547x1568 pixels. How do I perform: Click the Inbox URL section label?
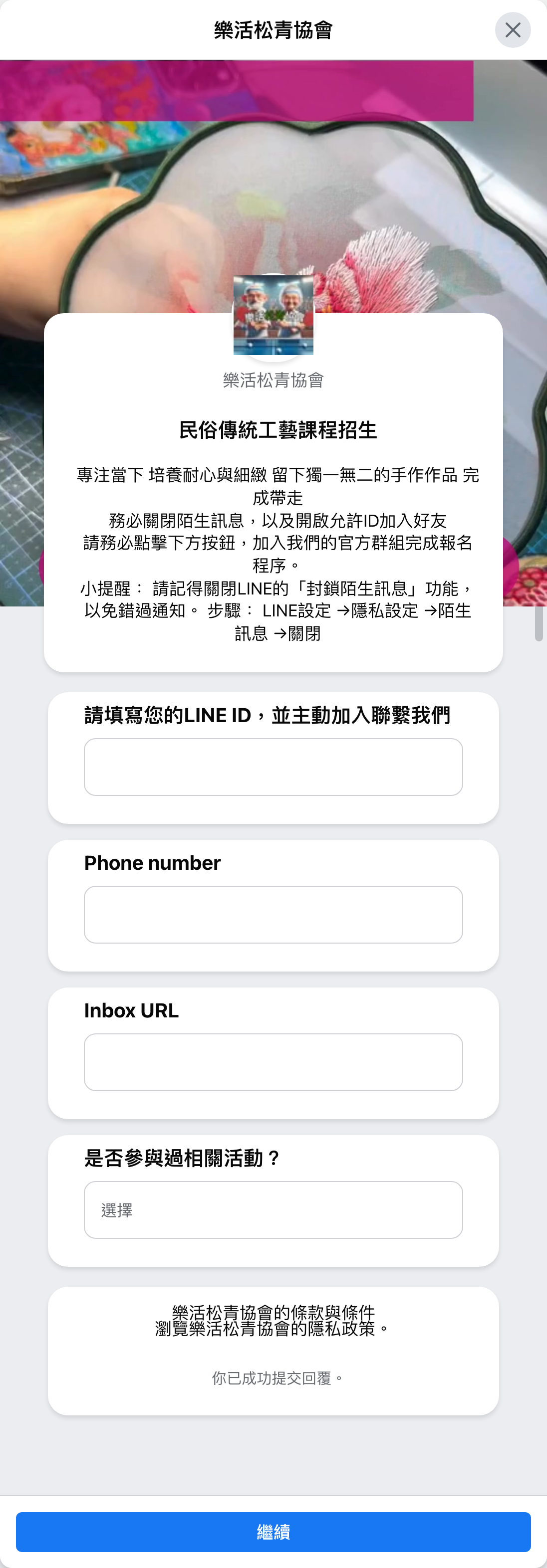pyautogui.click(x=130, y=1010)
